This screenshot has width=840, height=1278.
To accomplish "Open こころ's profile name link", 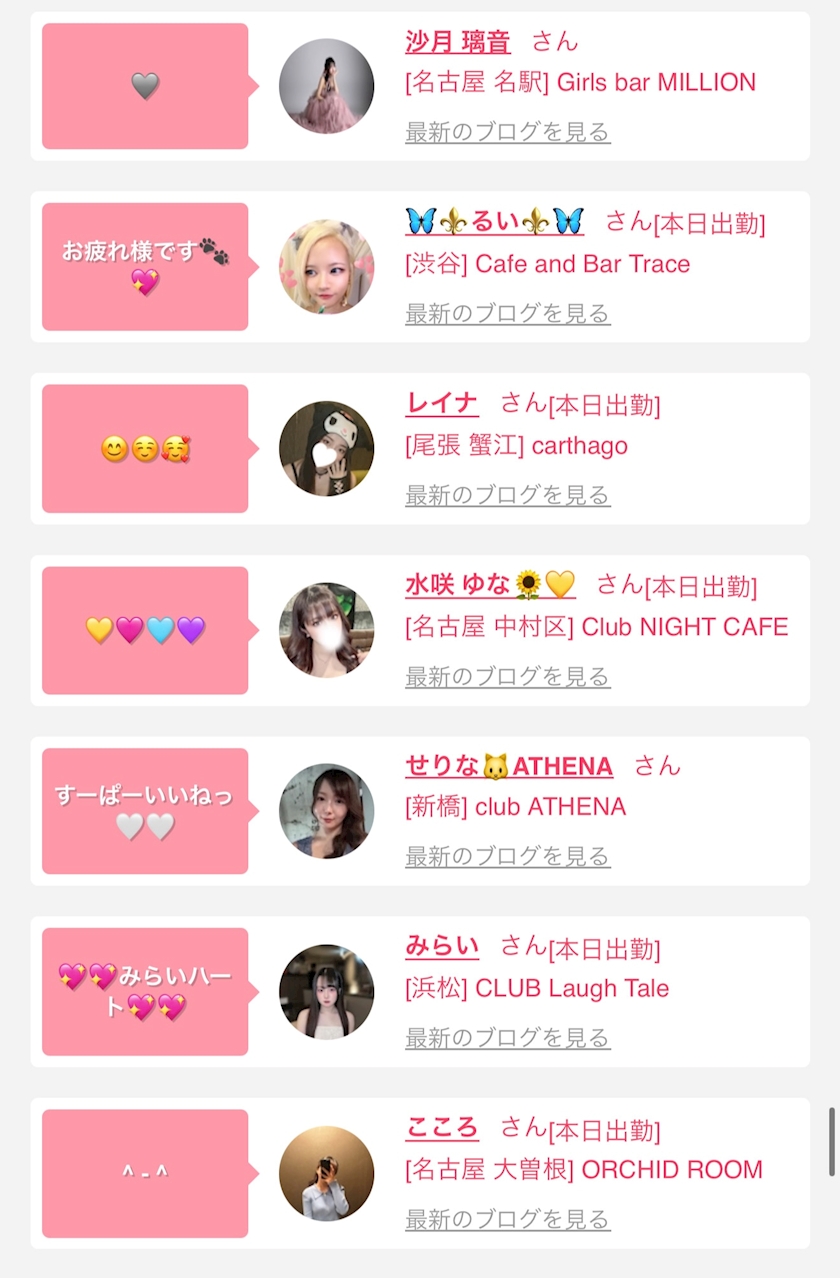I will click(x=442, y=1127).
